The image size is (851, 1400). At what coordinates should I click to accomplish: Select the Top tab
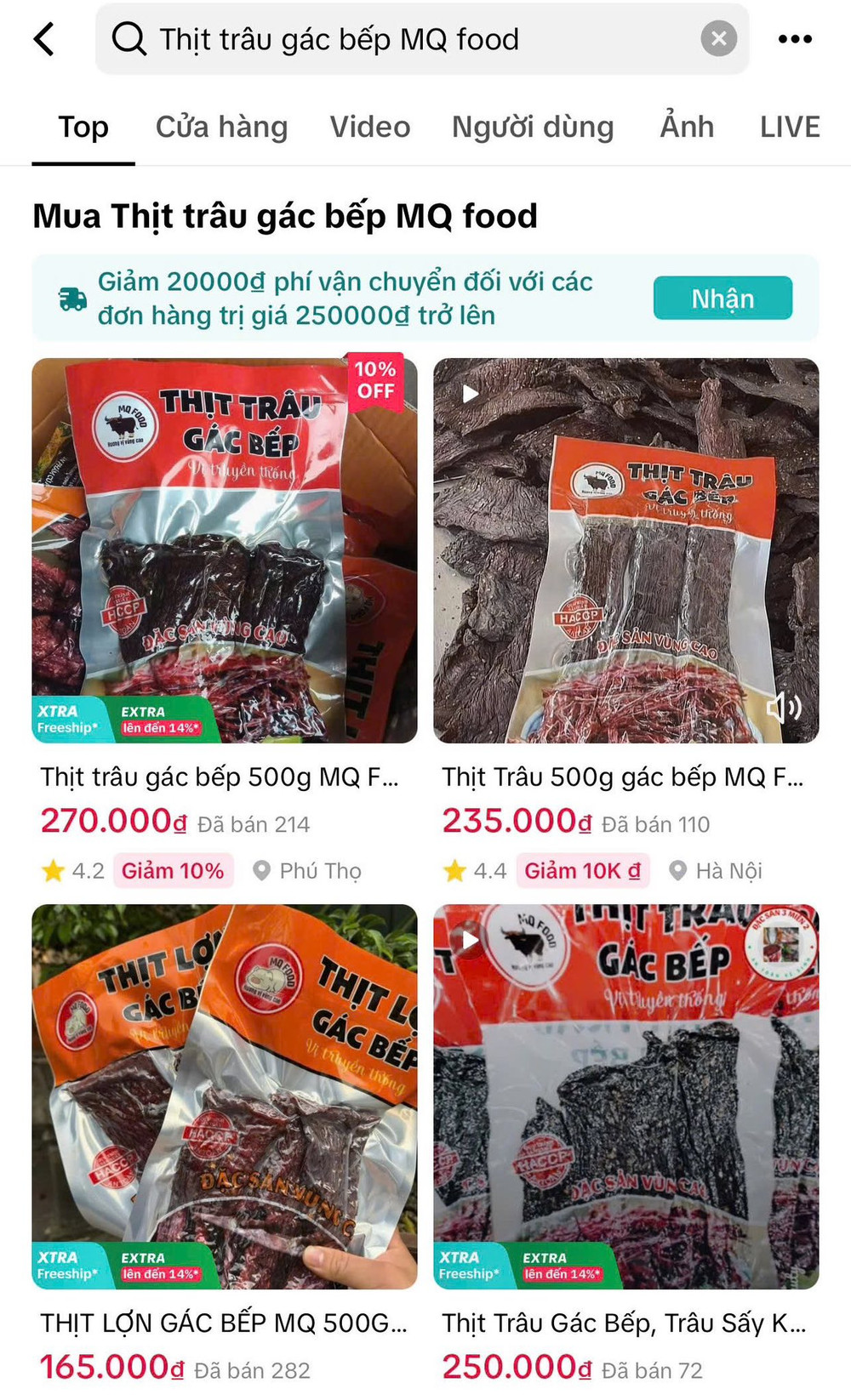(83, 128)
